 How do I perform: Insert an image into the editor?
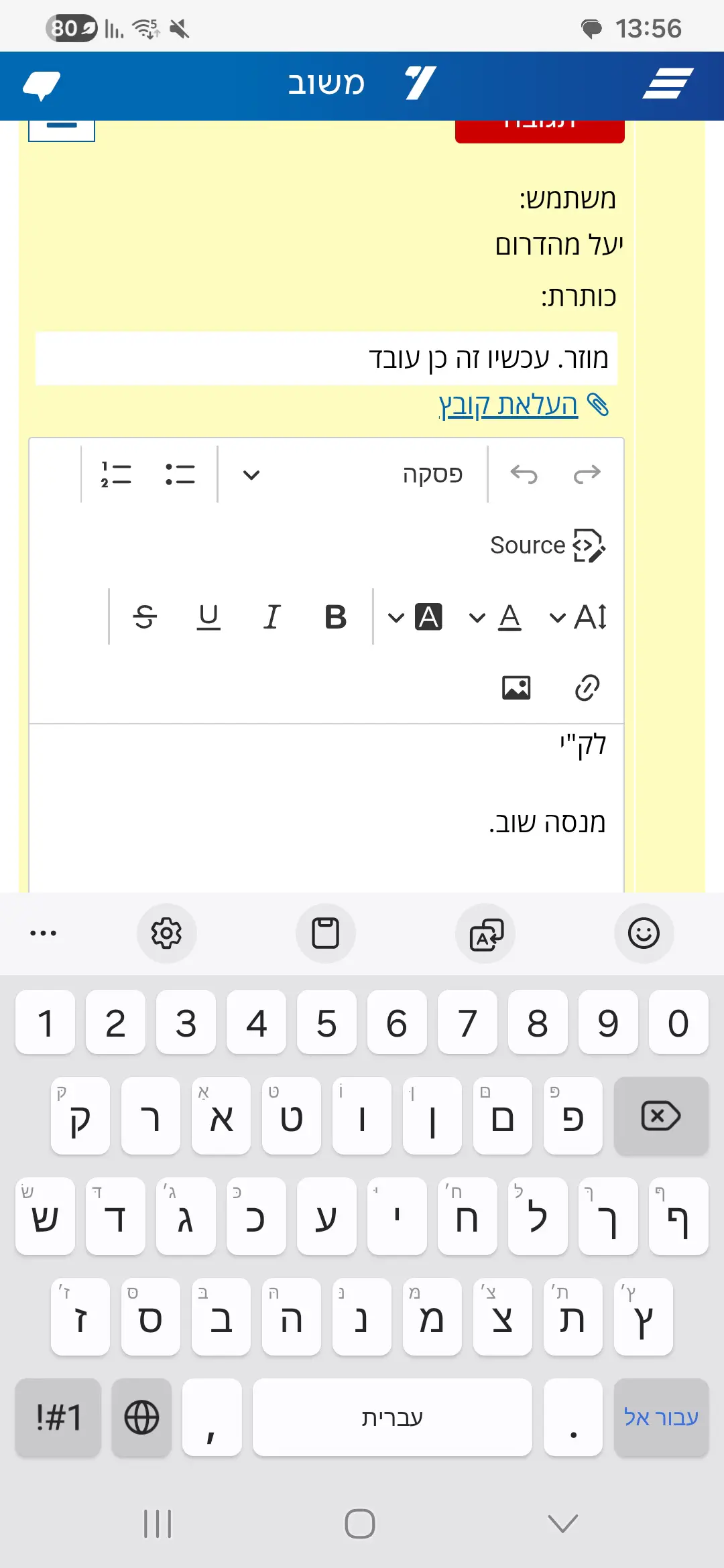point(516,688)
